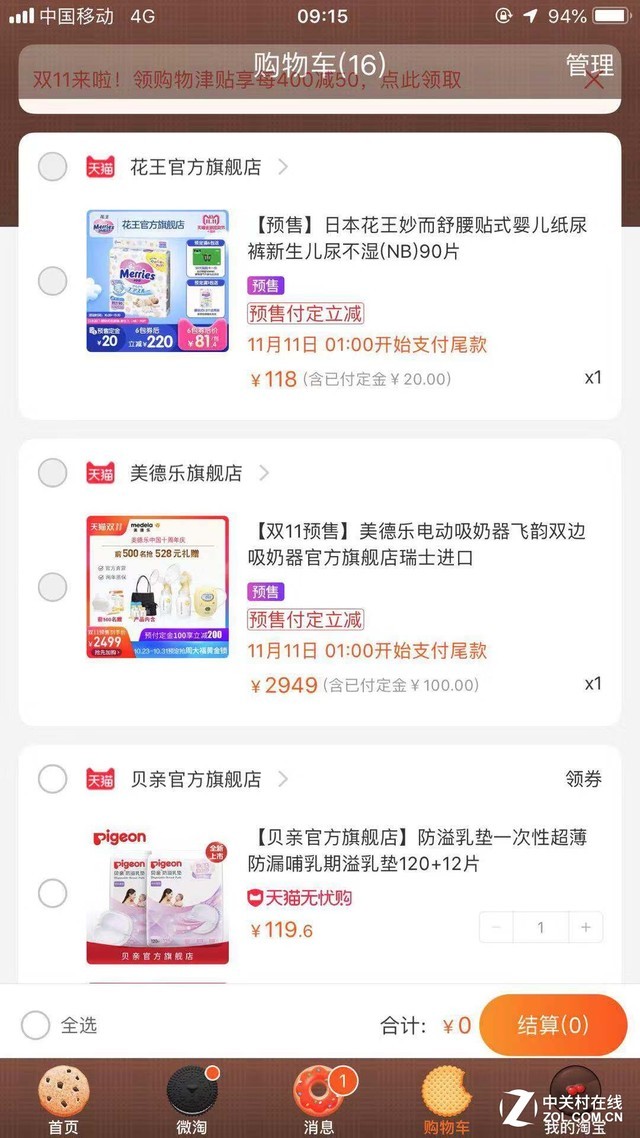640x1138 pixels.
Task: Select all items from 贝亲官方旗舰店
Action: coord(52,778)
